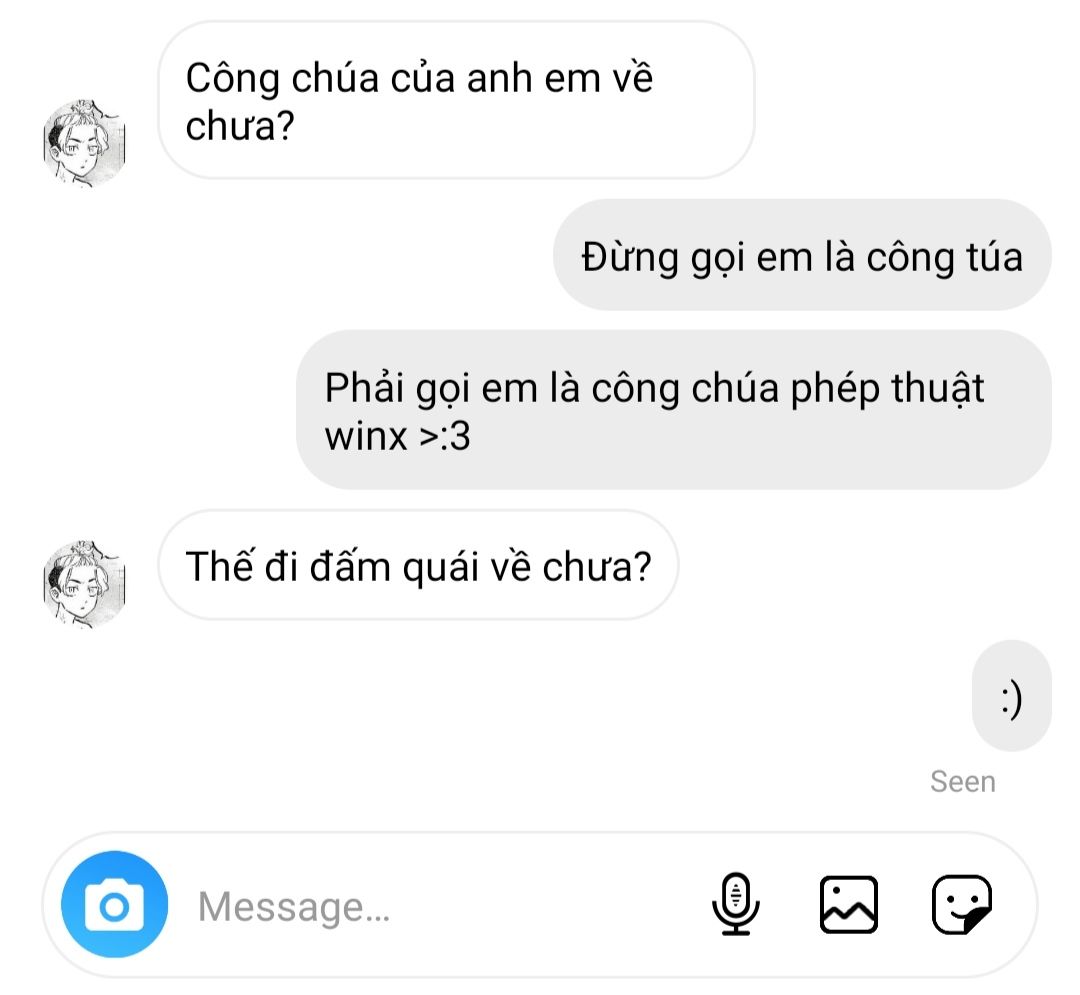Open the camera from the message bar
Screen dimensions: 1080x995
(x=115, y=906)
